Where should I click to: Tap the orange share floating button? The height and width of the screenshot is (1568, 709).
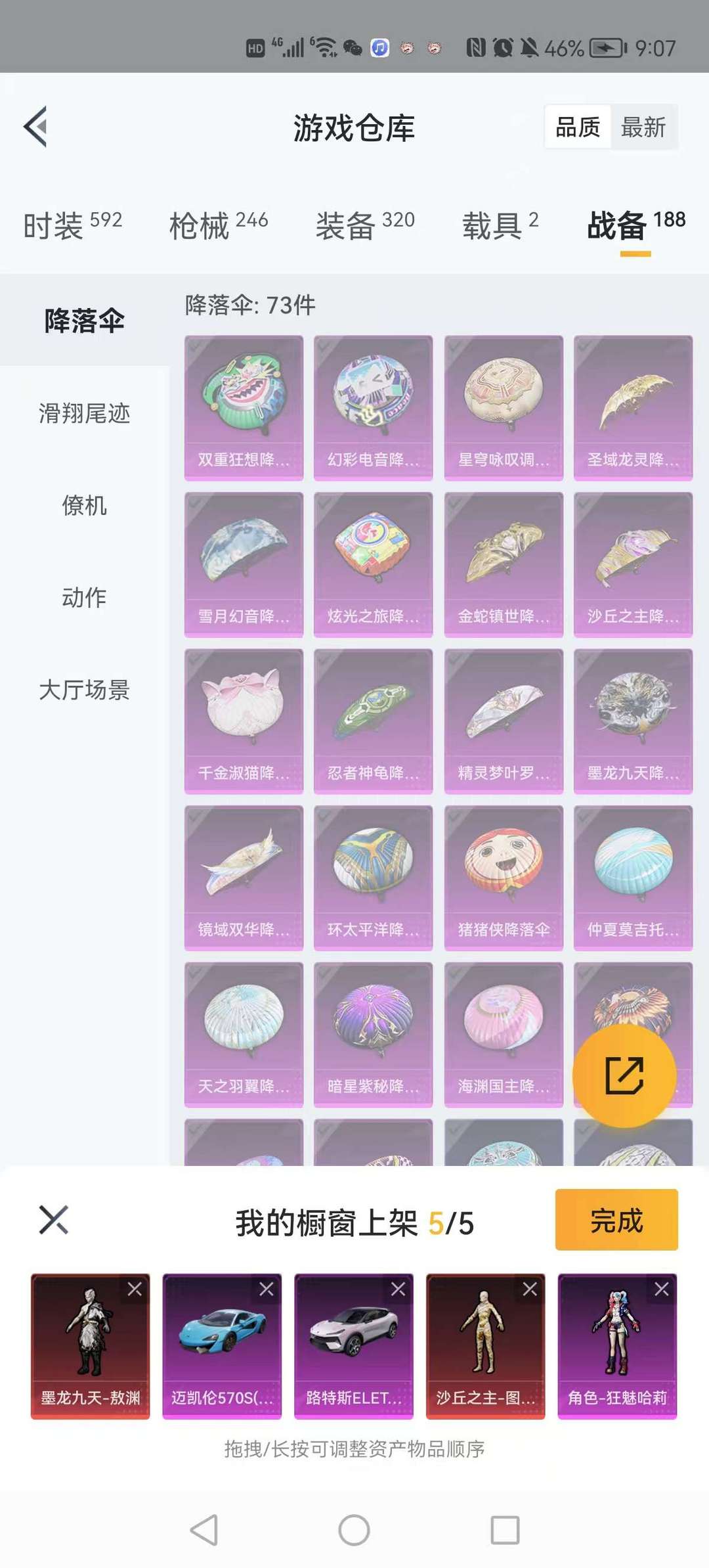tap(624, 1075)
